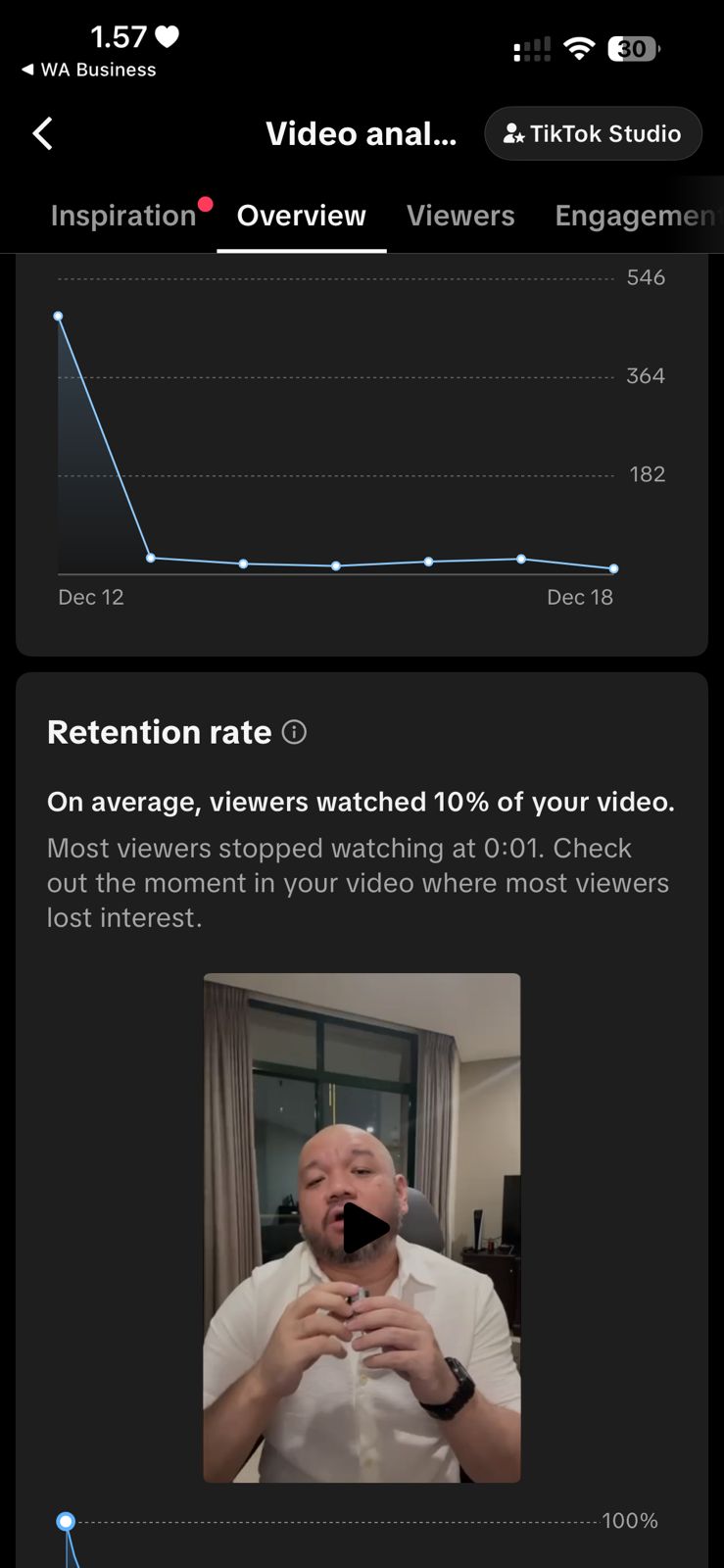
Task: Go back using the top-left arrow
Action: point(42,133)
